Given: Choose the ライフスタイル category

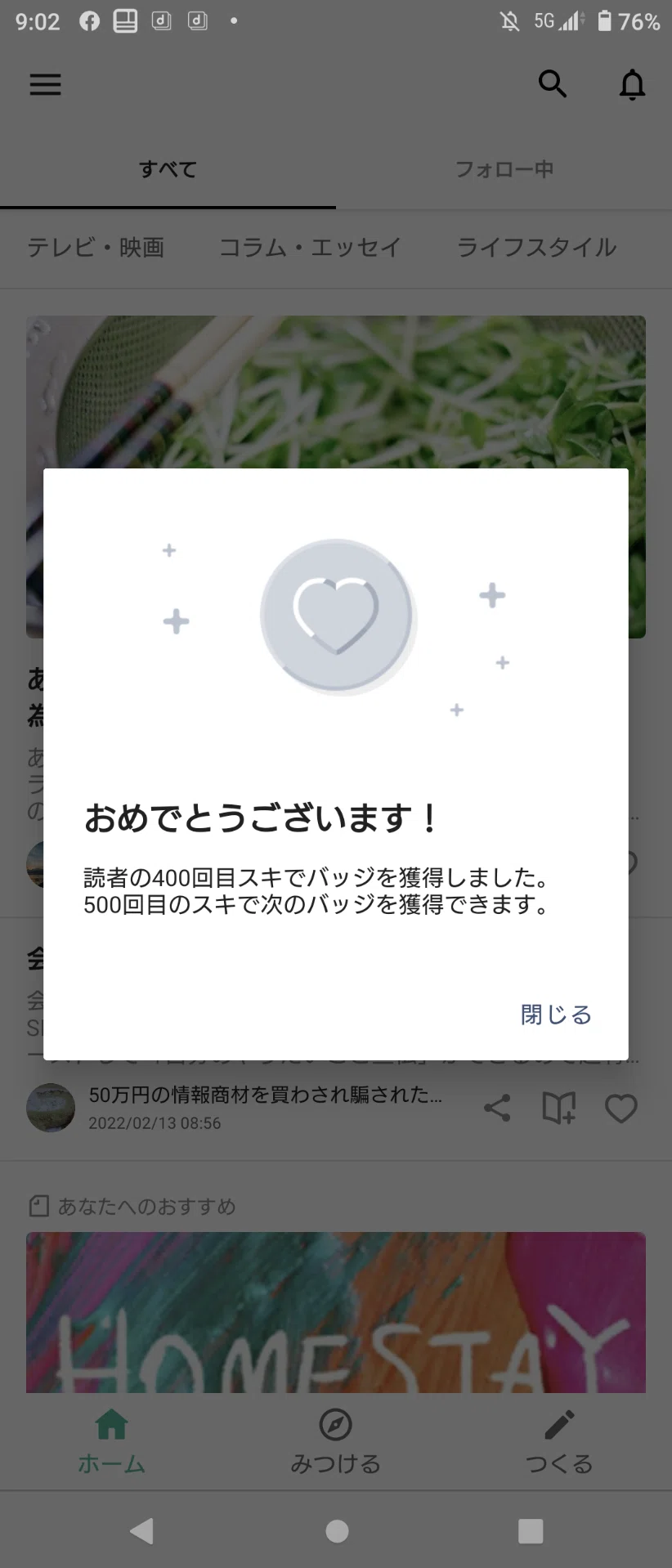Looking at the screenshot, I should click(x=537, y=248).
